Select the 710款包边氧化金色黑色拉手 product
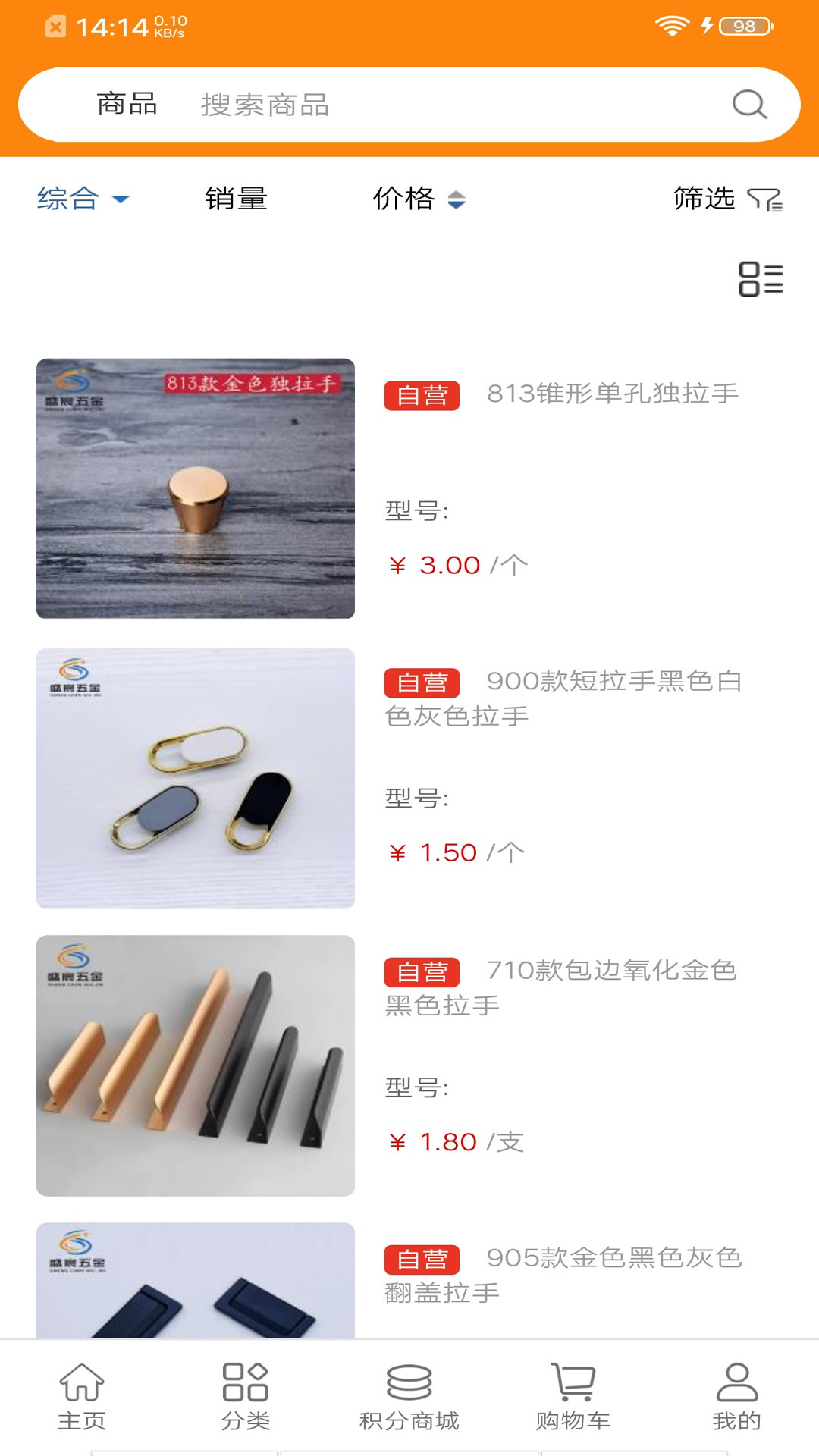Image resolution: width=819 pixels, height=1456 pixels. tap(561, 987)
